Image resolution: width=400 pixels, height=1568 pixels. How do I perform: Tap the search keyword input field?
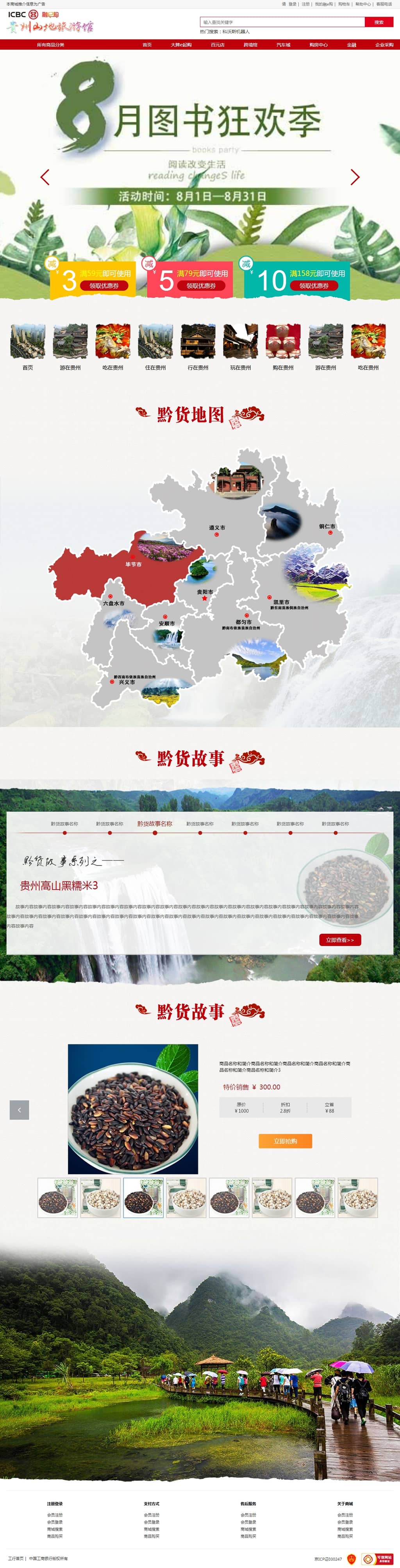282,22
